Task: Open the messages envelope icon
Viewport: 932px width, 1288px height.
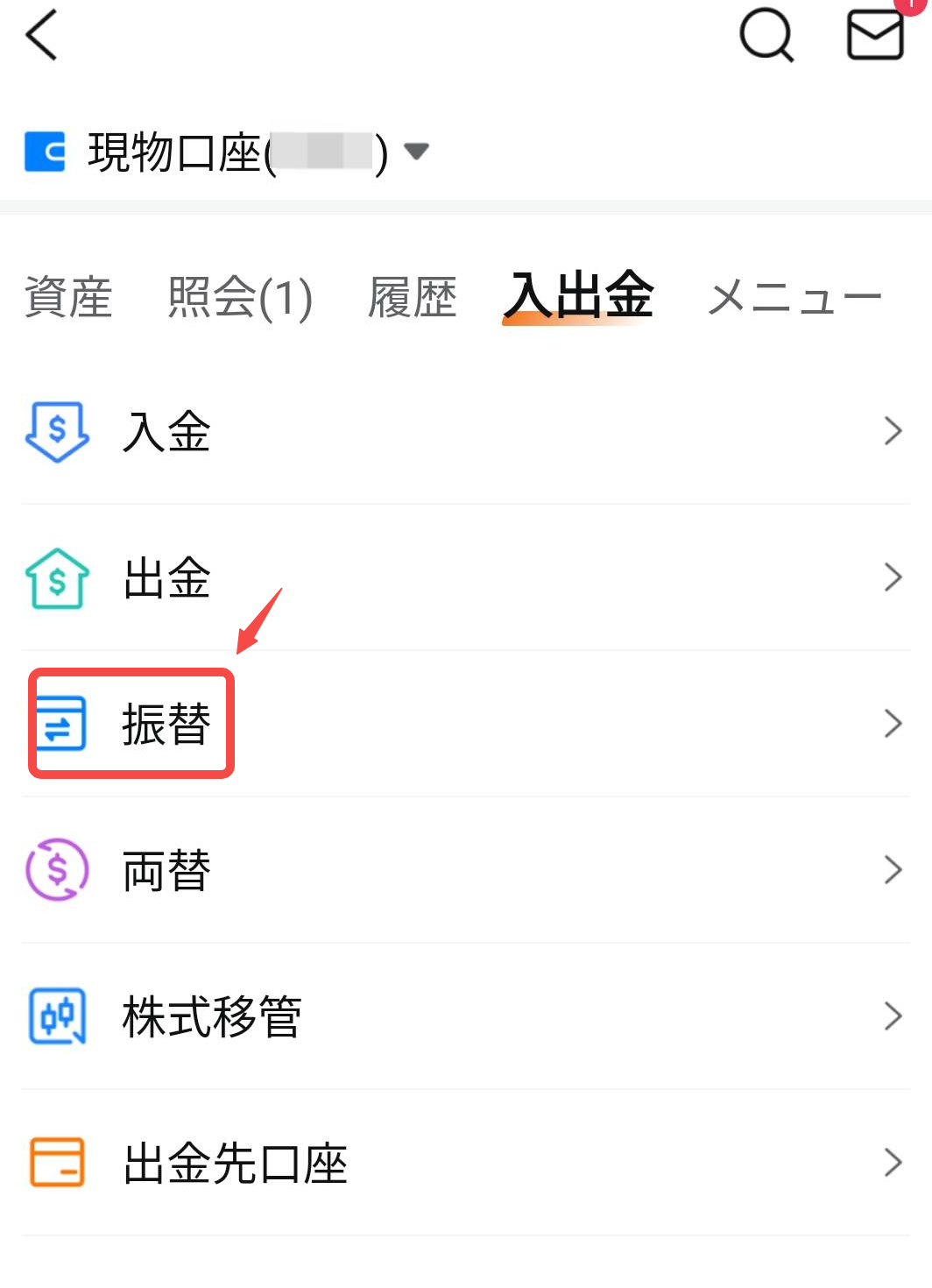Action: [875, 36]
